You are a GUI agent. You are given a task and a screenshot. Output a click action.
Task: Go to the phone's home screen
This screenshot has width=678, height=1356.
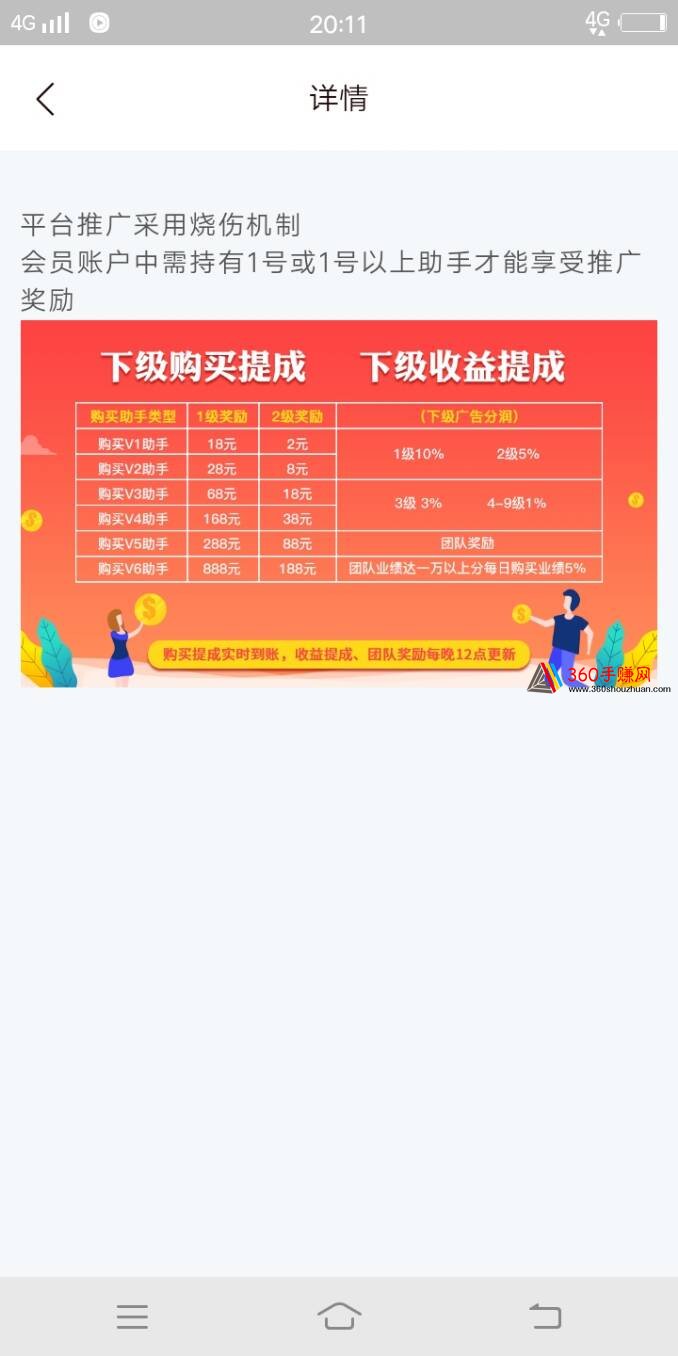(x=339, y=1316)
